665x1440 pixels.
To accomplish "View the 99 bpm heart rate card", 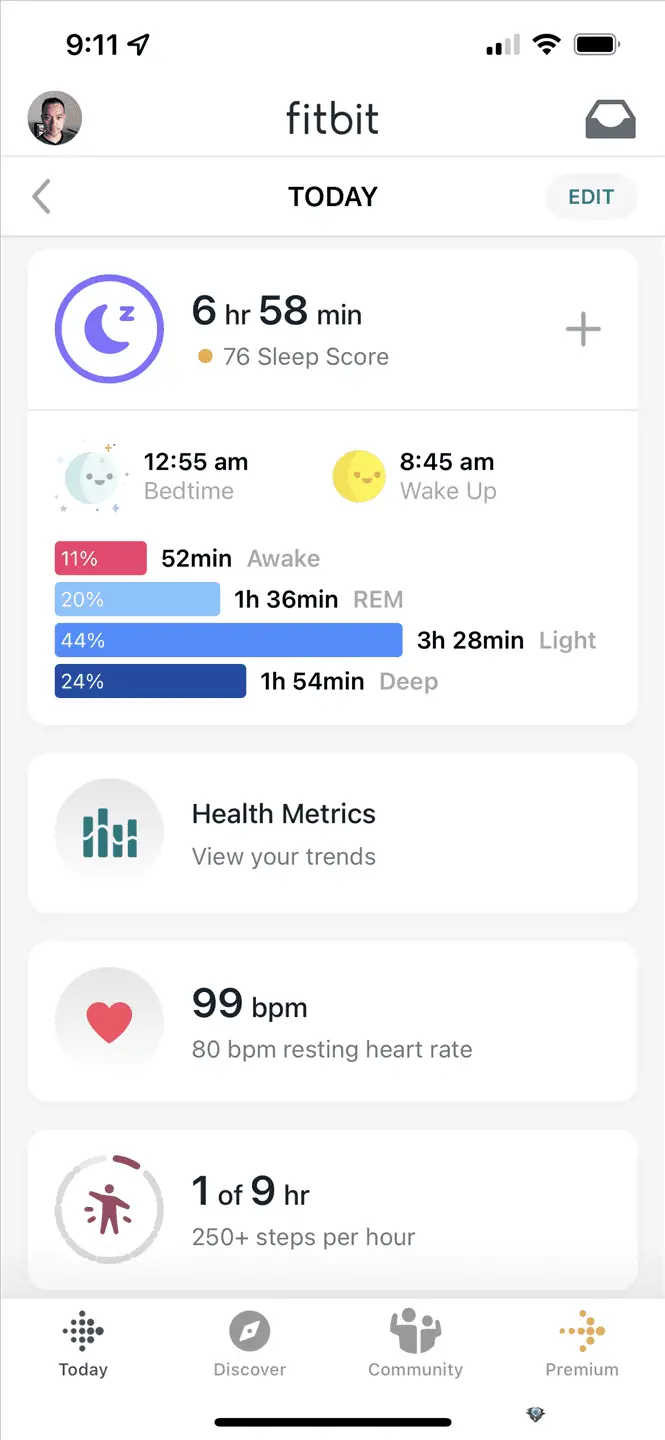I will 332,1021.
